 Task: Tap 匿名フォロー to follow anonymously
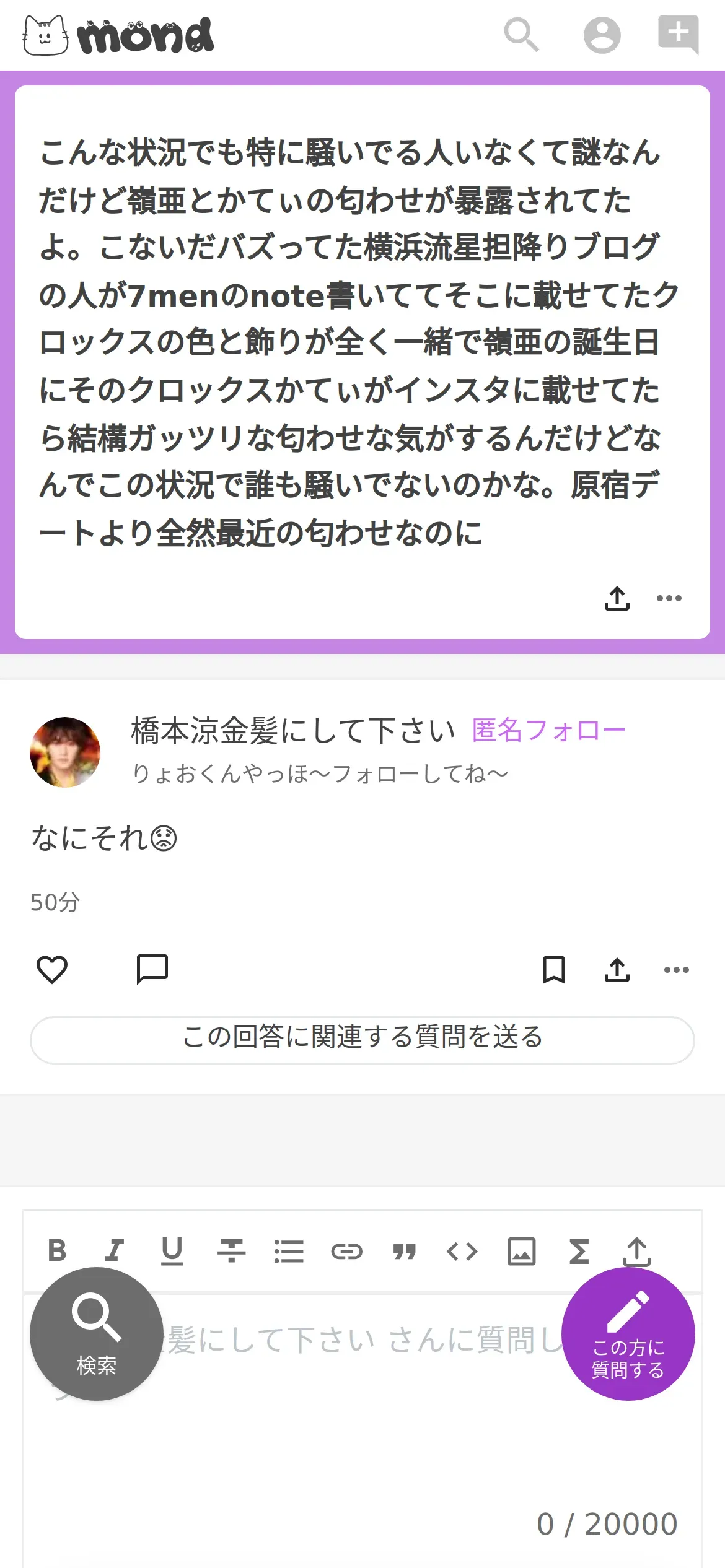coord(548,731)
